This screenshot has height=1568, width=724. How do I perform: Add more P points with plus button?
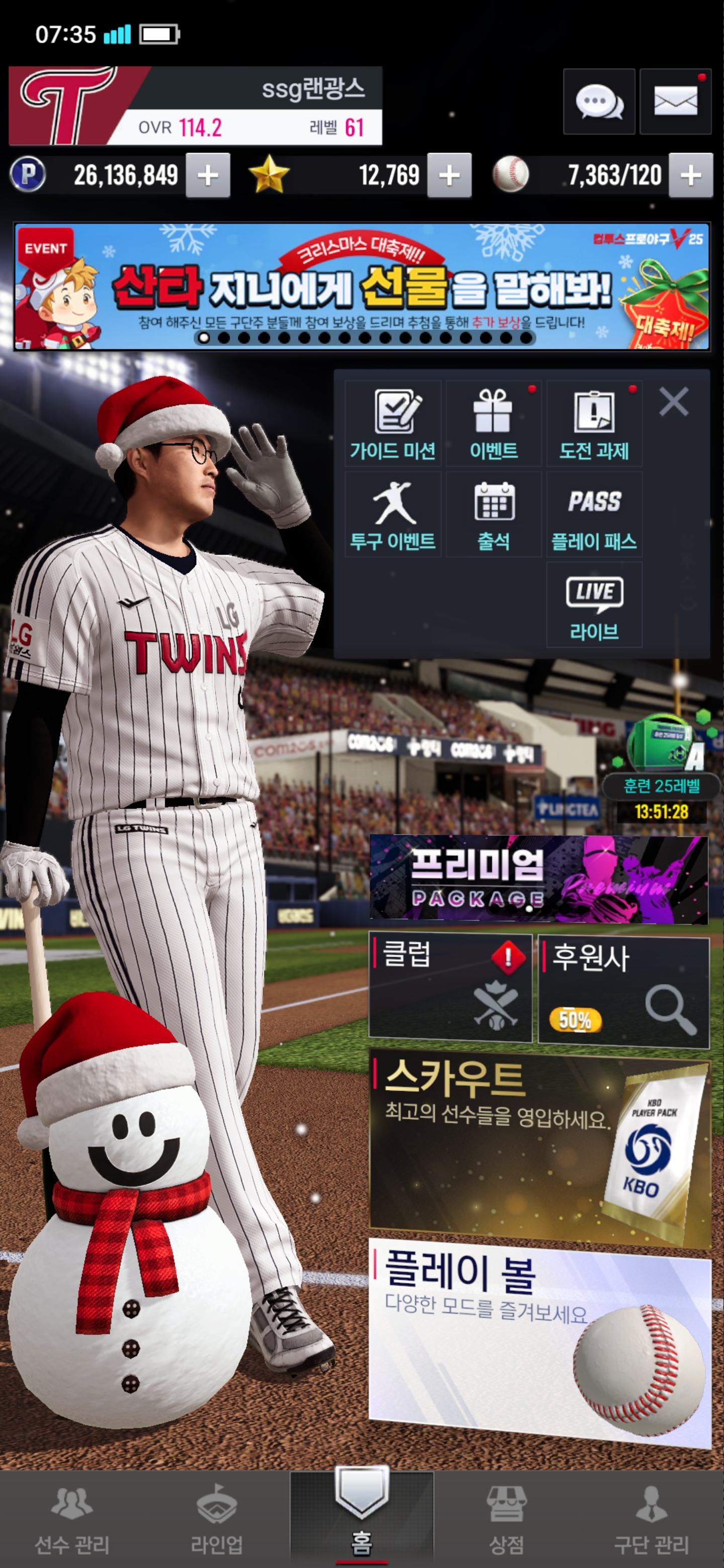(208, 176)
